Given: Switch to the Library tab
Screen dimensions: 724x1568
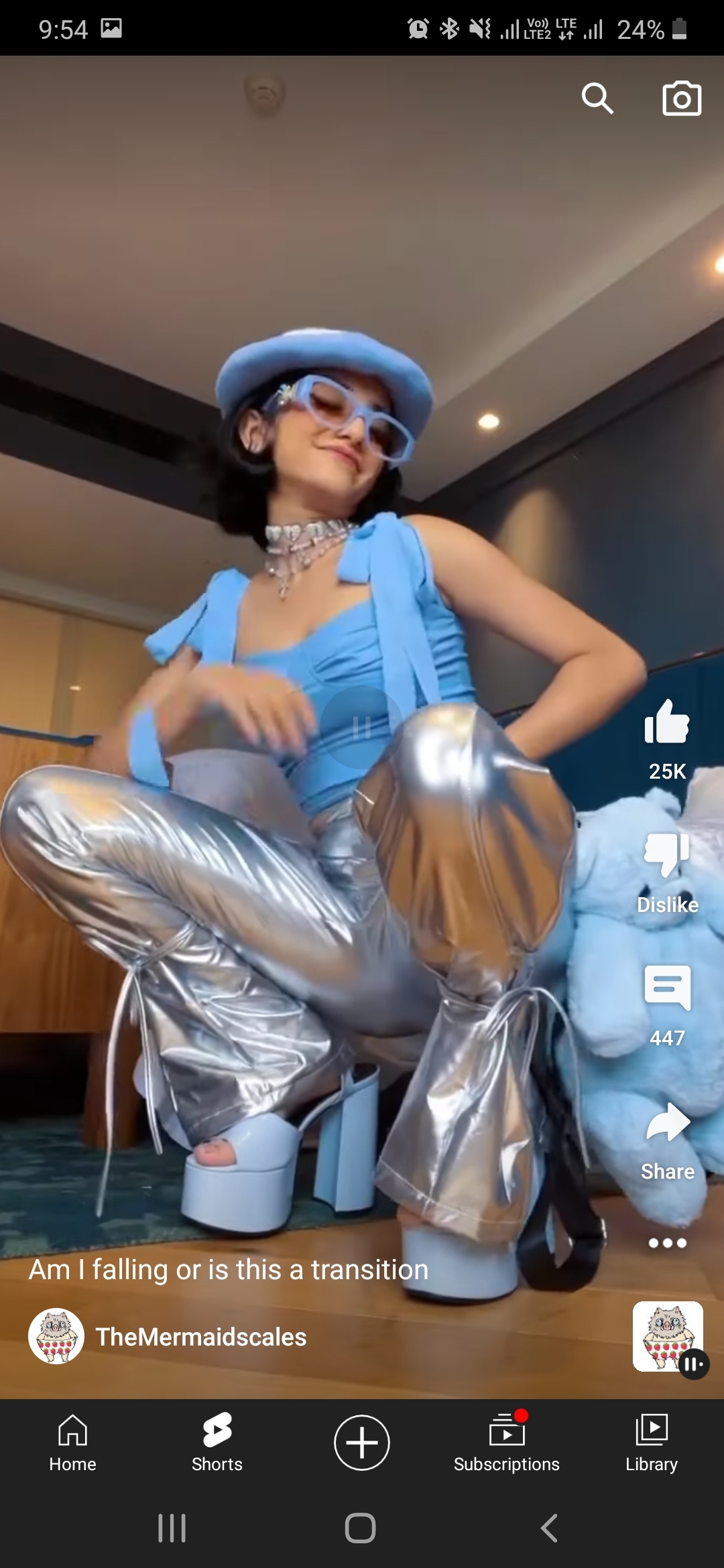Looking at the screenshot, I should 652,1443.
